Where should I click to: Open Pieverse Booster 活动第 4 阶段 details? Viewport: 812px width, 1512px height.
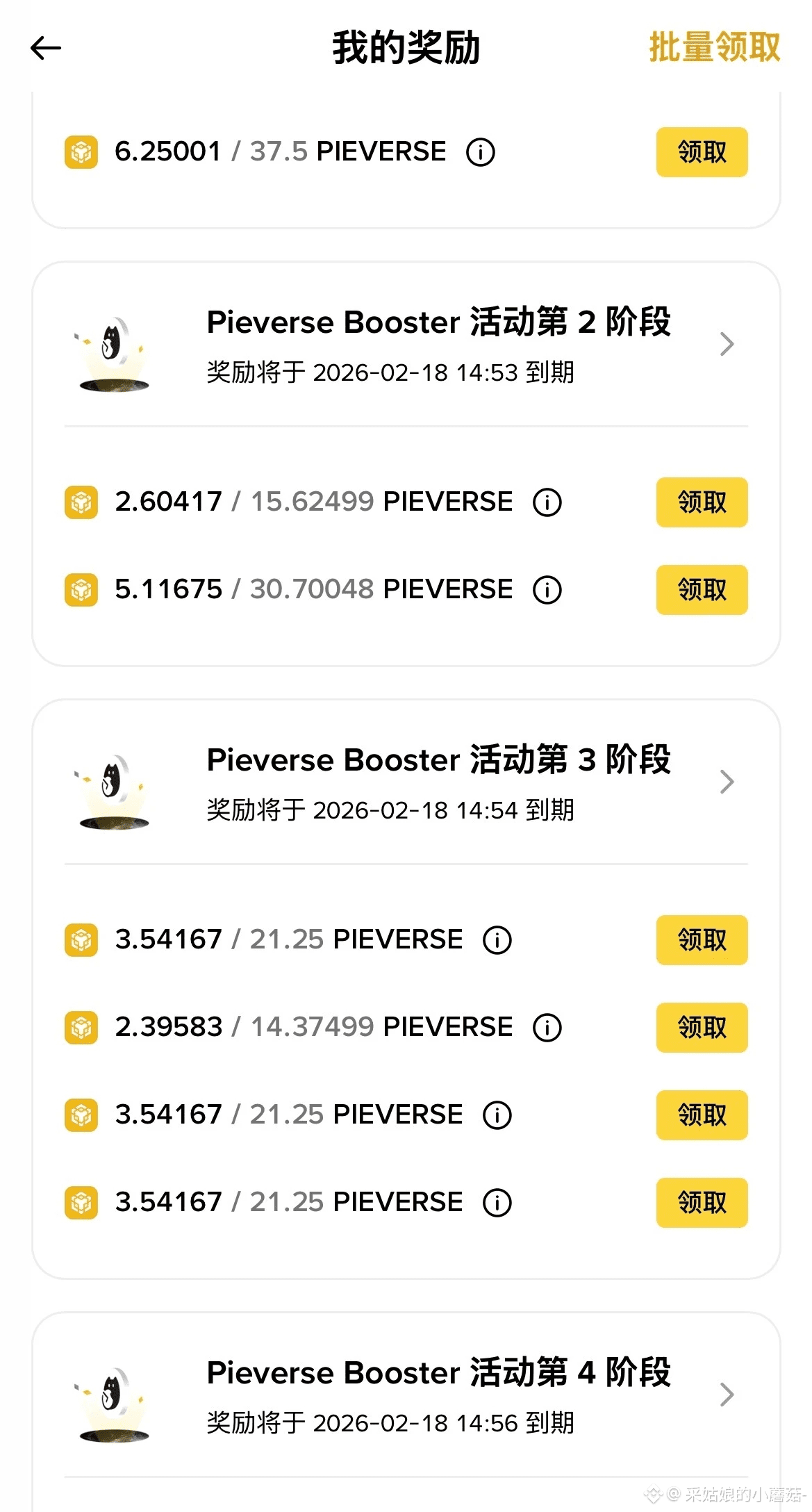726,1395
